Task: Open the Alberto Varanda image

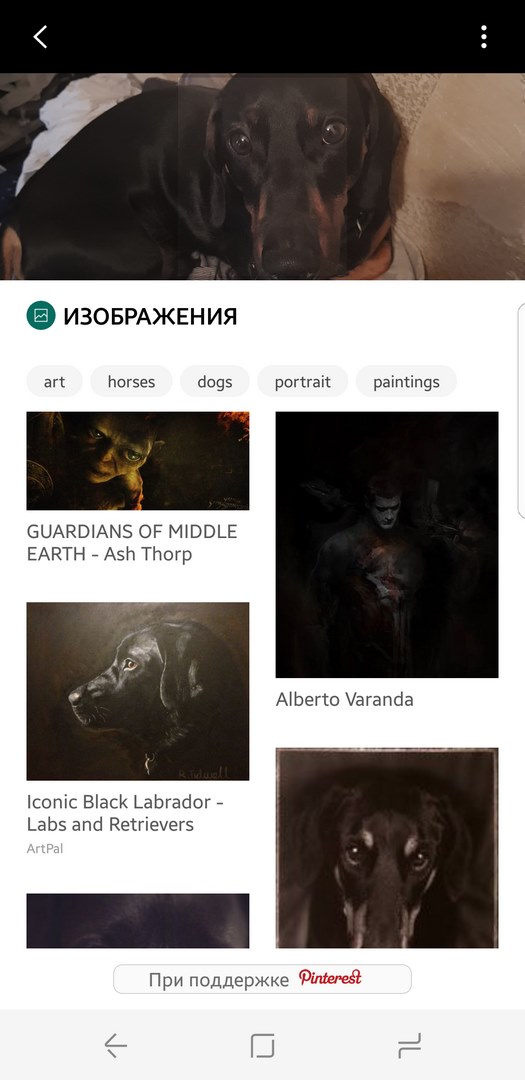Action: (x=387, y=545)
